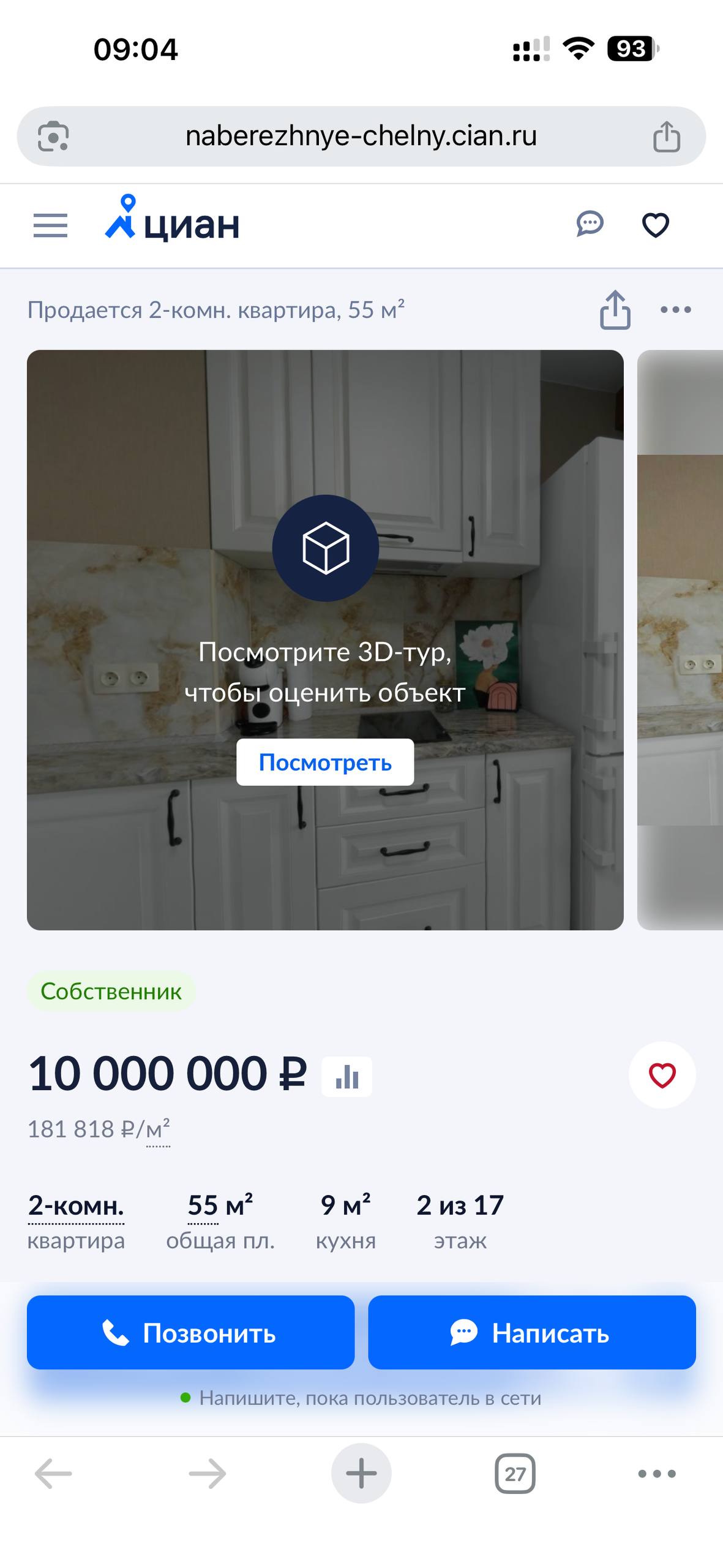Tap the underlined 2-комн. apartment detail
723x1568 pixels.
click(76, 1205)
